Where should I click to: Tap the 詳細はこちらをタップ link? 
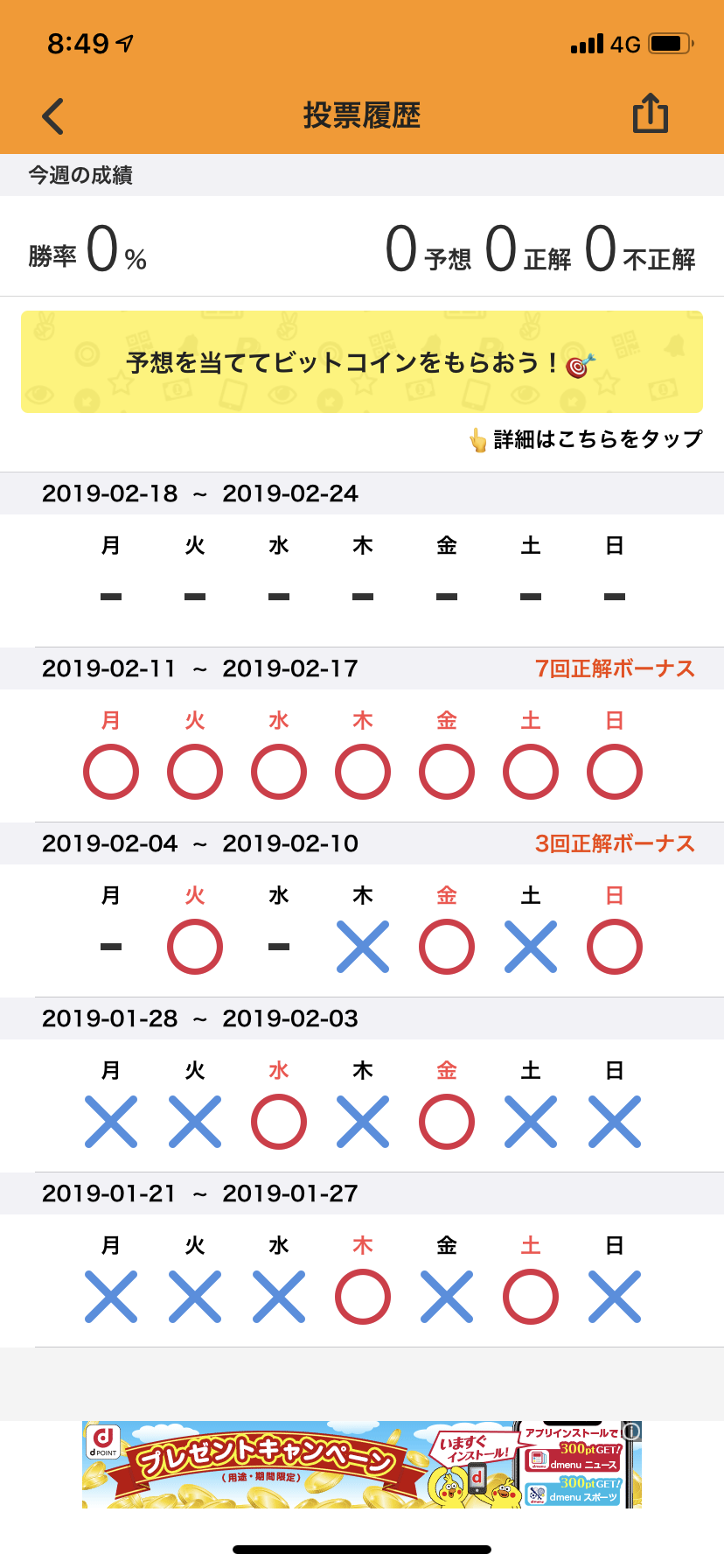pyautogui.click(x=587, y=439)
